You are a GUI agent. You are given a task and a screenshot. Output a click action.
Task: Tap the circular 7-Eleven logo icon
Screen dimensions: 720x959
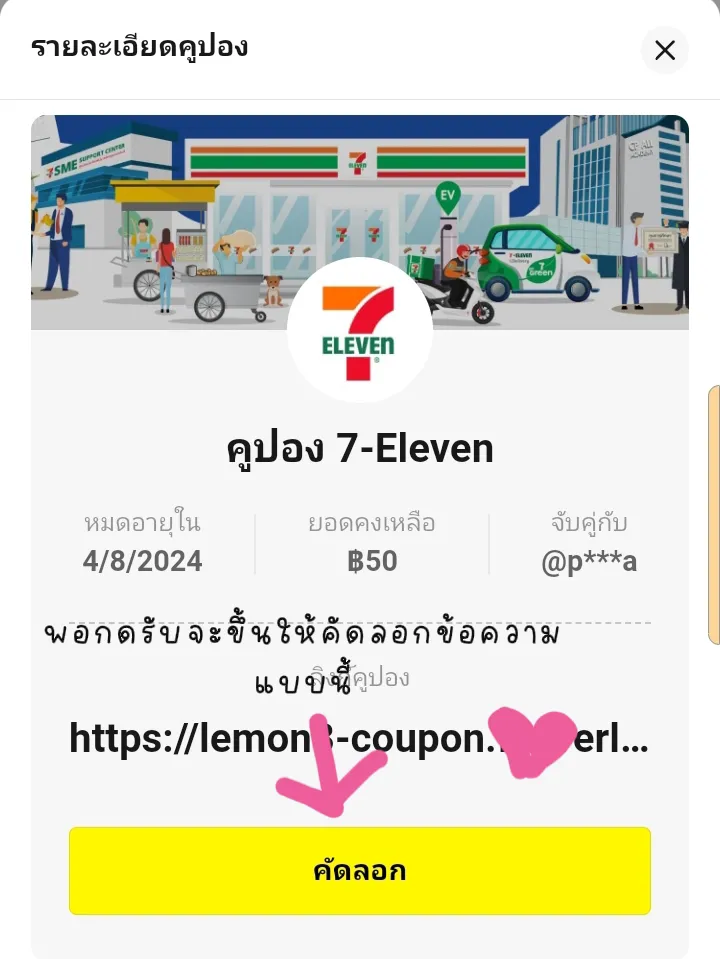click(x=360, y=331)
